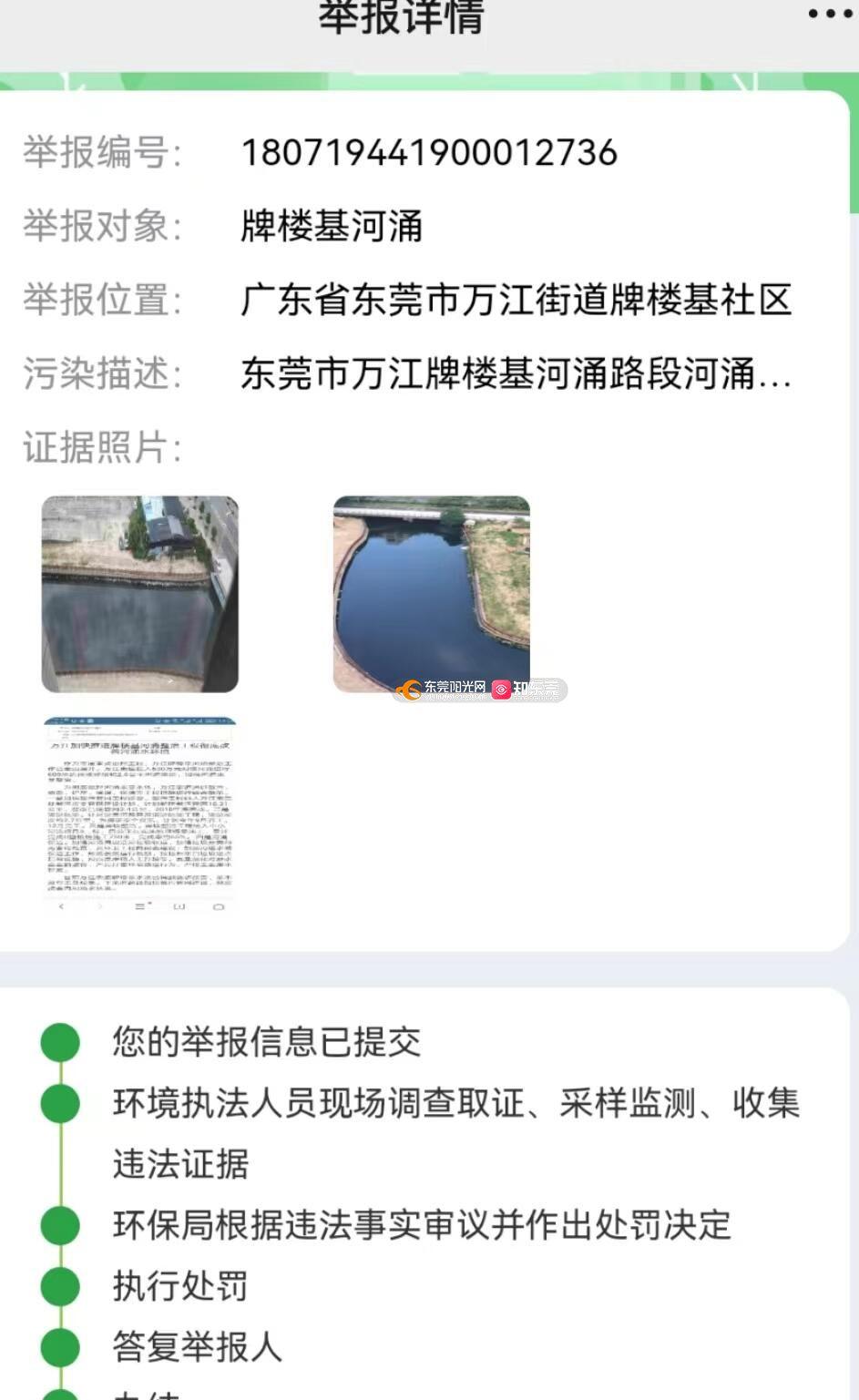This screenshot has height=1400, width=859.
Task: Open the evidence photo of the curved blue river
Action: [432, 594]
